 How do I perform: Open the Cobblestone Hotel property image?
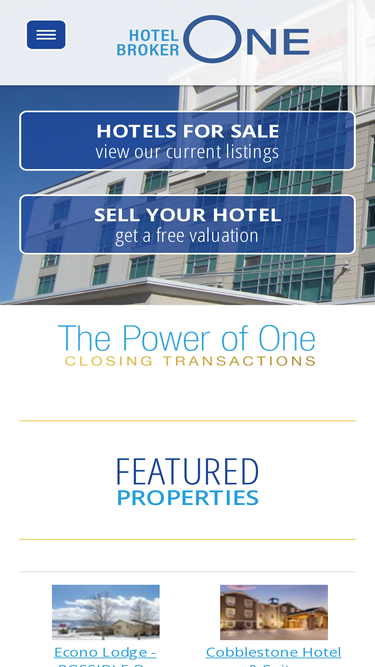(x=274, y=612)
